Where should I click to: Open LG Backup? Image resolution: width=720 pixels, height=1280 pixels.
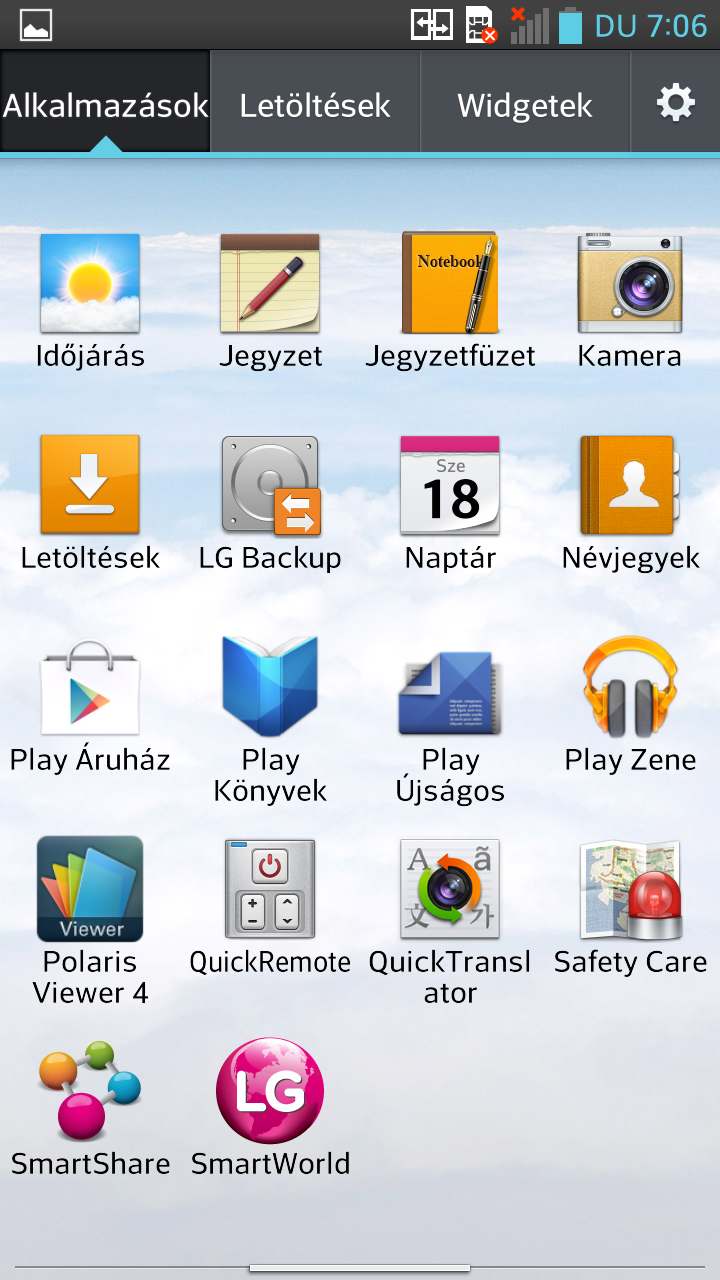pos(270,485)
